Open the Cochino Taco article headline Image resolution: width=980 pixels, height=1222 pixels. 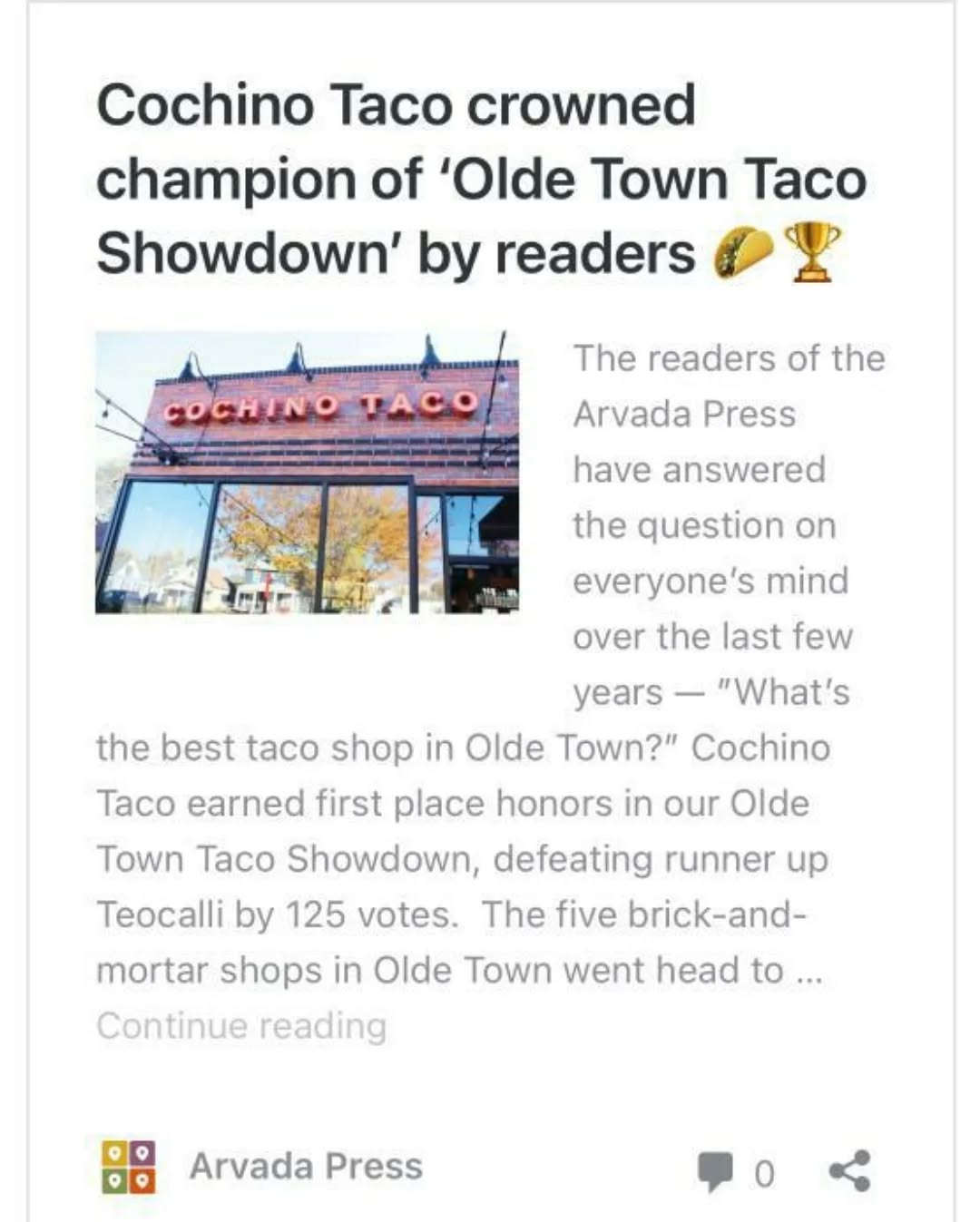coord(481,179)
